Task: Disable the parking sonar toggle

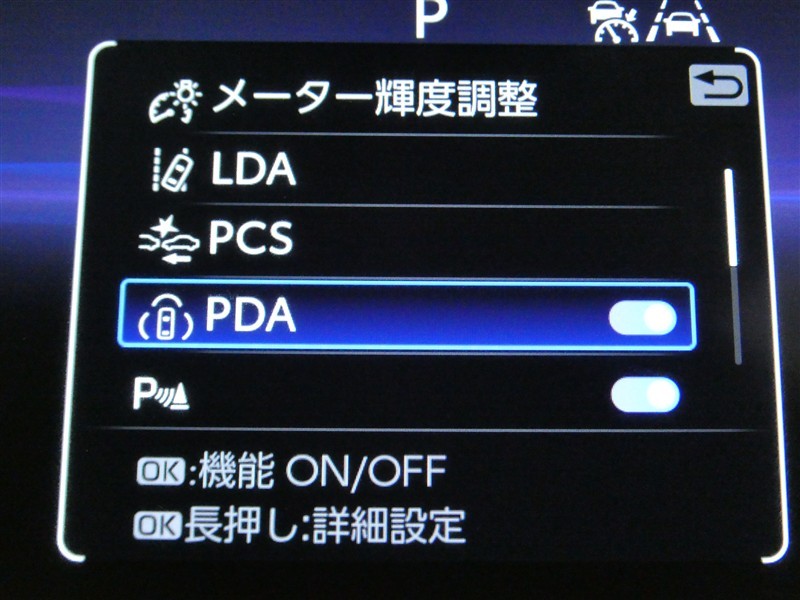Action: 644,395
